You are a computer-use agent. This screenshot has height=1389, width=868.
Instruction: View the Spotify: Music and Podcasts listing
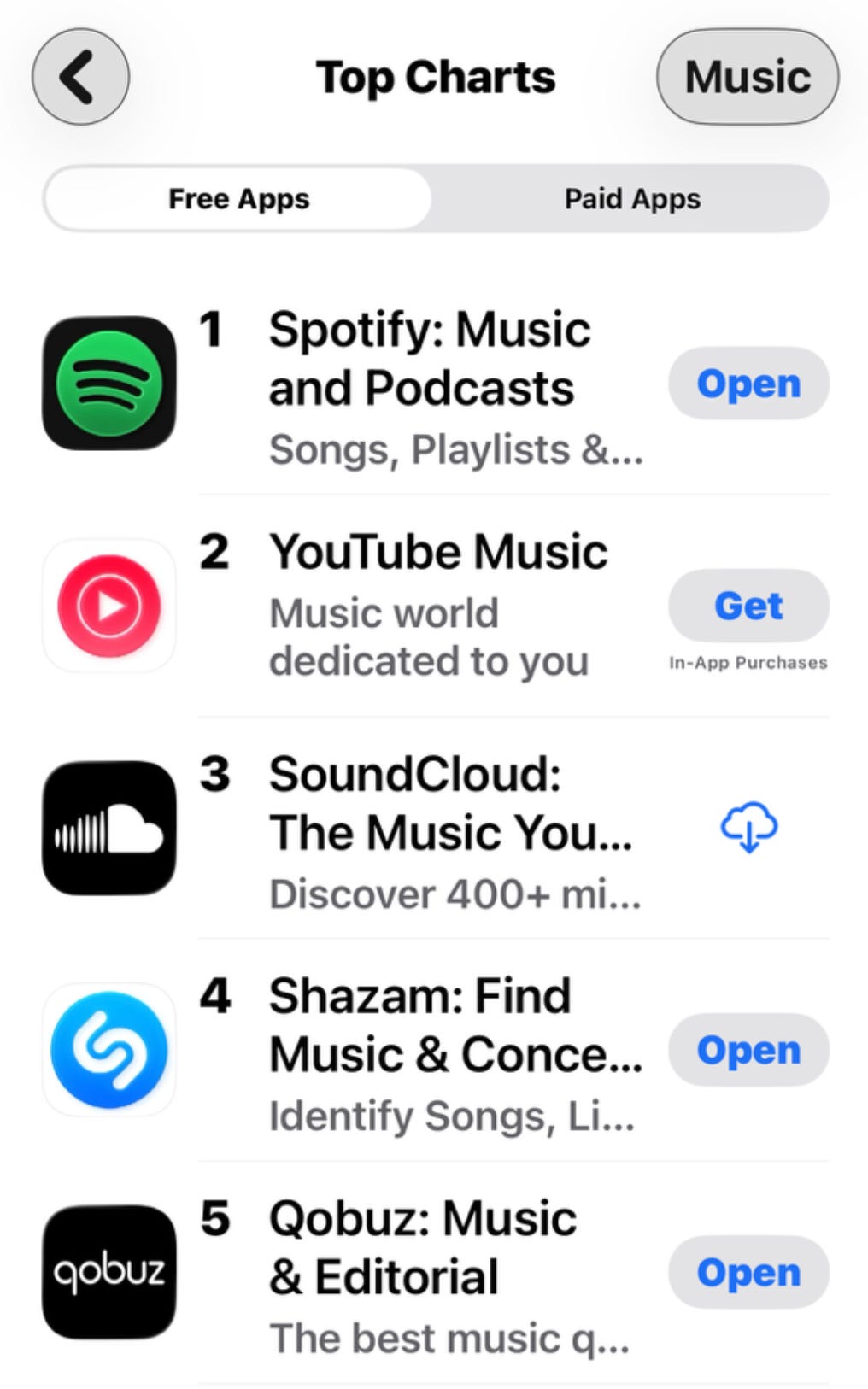429,359
